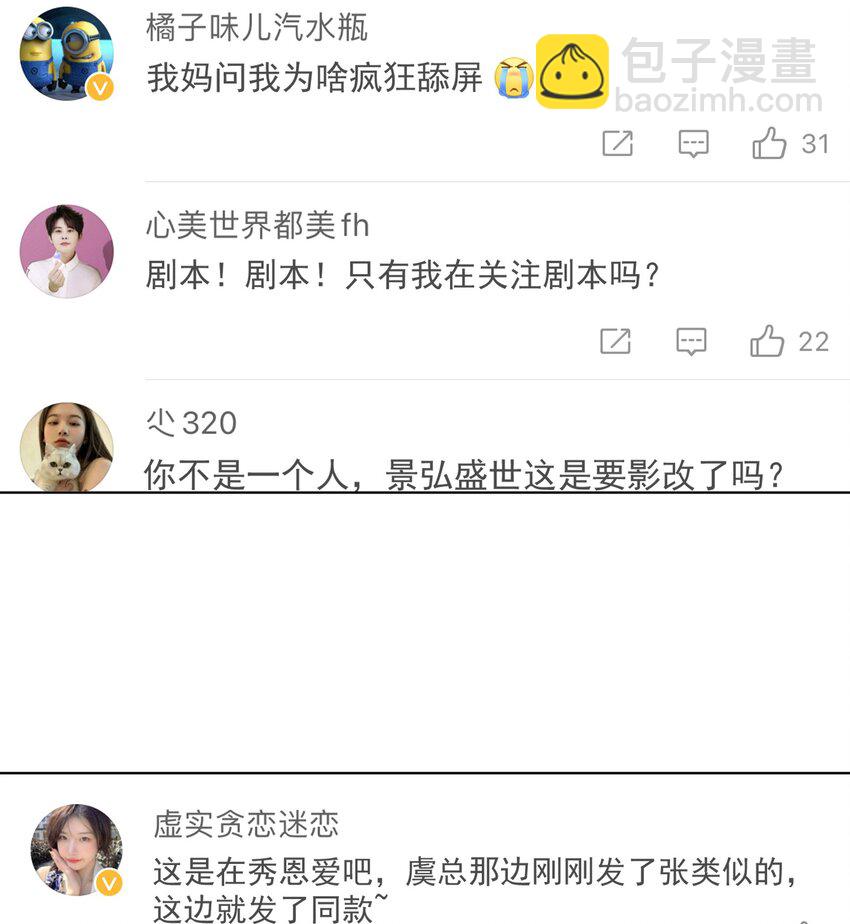This screenshot has height=924, width=850.
Task: Open 橘子味儿汽水瓶's profile via username
Action: pyautogui.click(x=253, y=28)
